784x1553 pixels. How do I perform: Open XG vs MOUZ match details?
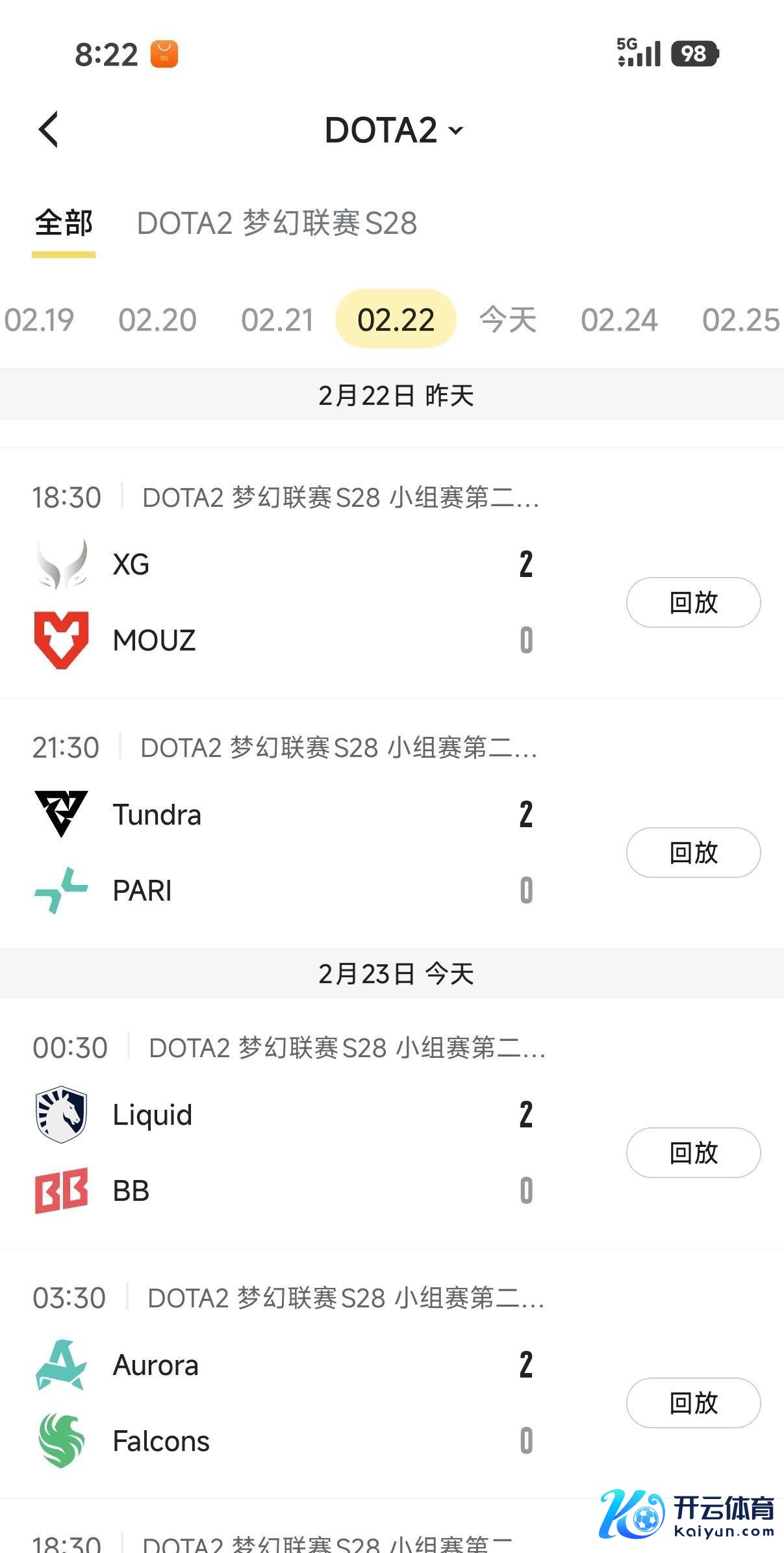pyautogui.click(x=292, y=601)
